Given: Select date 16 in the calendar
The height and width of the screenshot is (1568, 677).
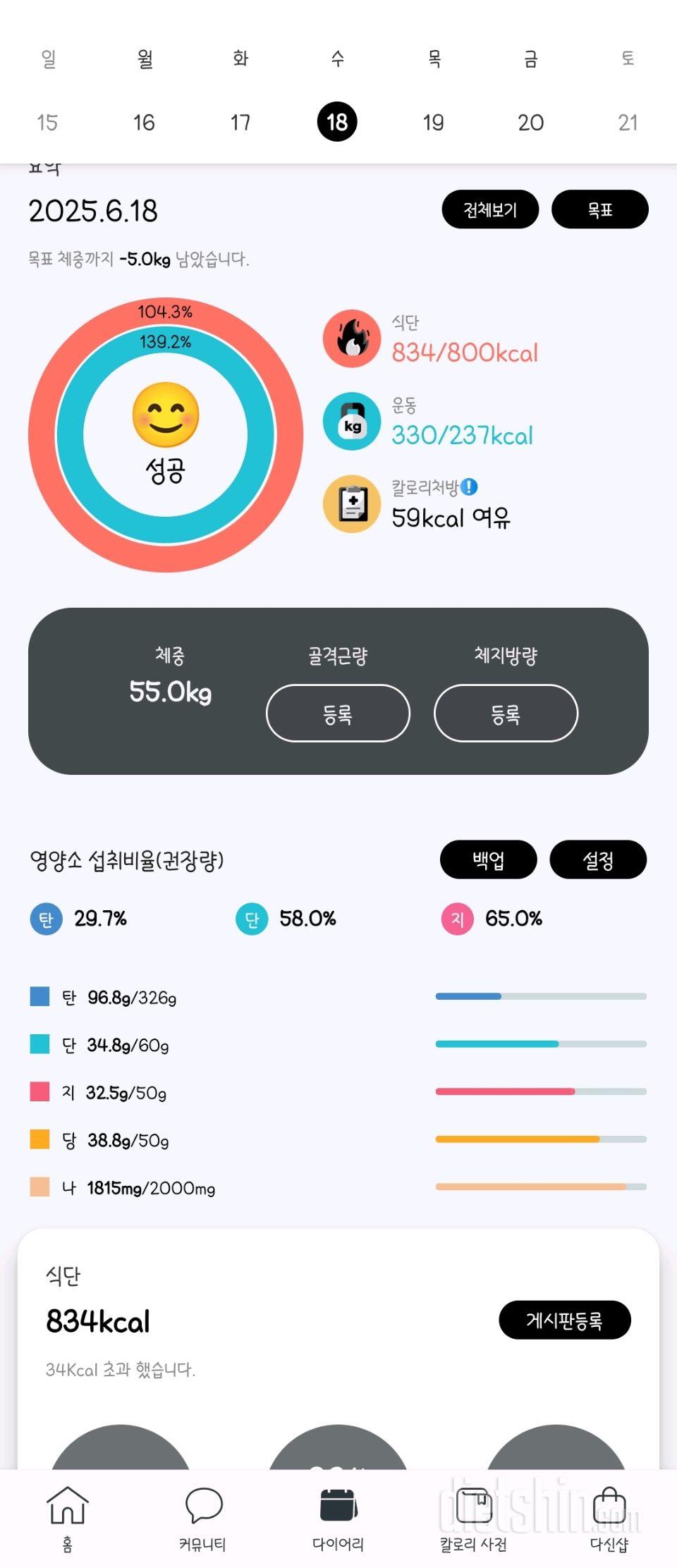Looking at the screenshot, I should coord(144,122).
